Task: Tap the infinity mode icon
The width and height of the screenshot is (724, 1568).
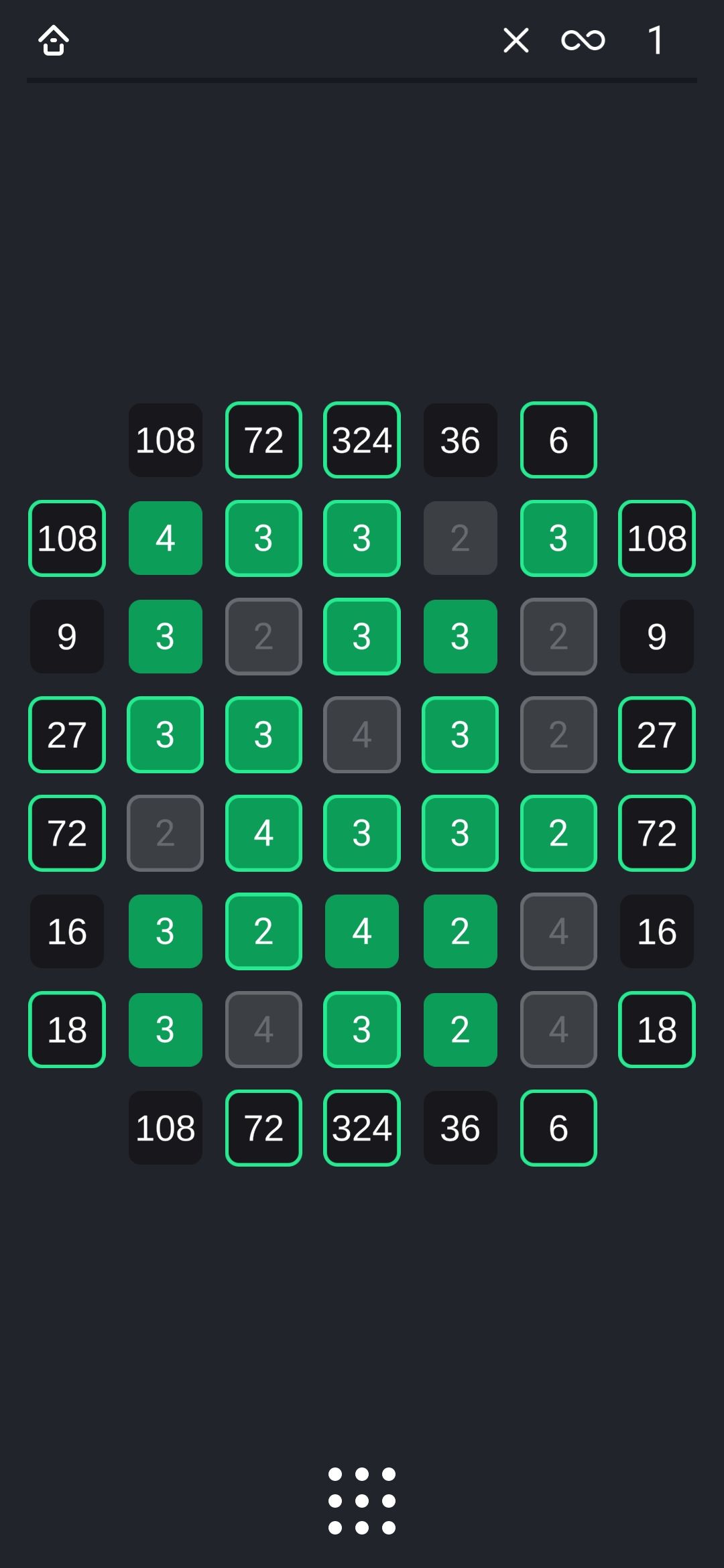Action: pyautogui.click(x=583, y=40)
